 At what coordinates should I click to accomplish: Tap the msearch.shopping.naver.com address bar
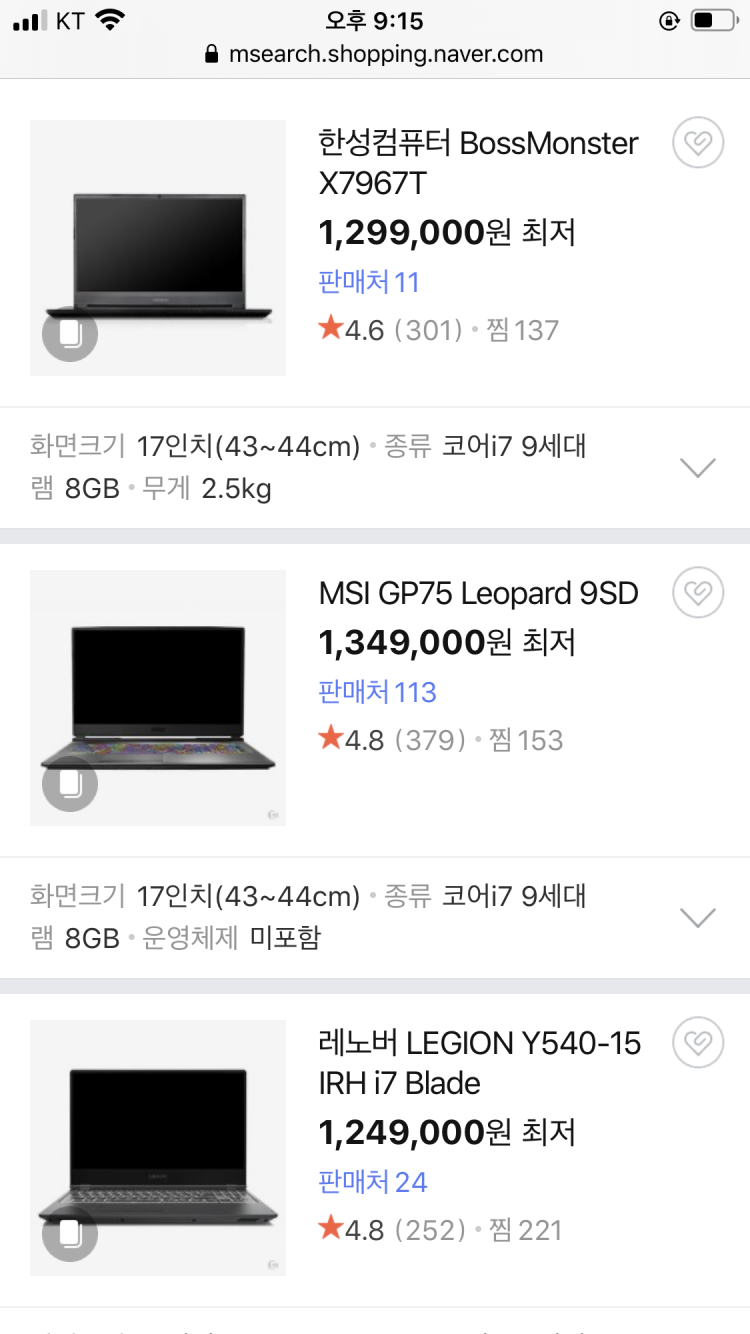pyautogui.click(x=375, y=54)
